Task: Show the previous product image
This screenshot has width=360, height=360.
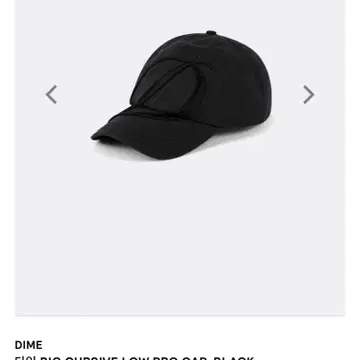Action: pos(51,95)
